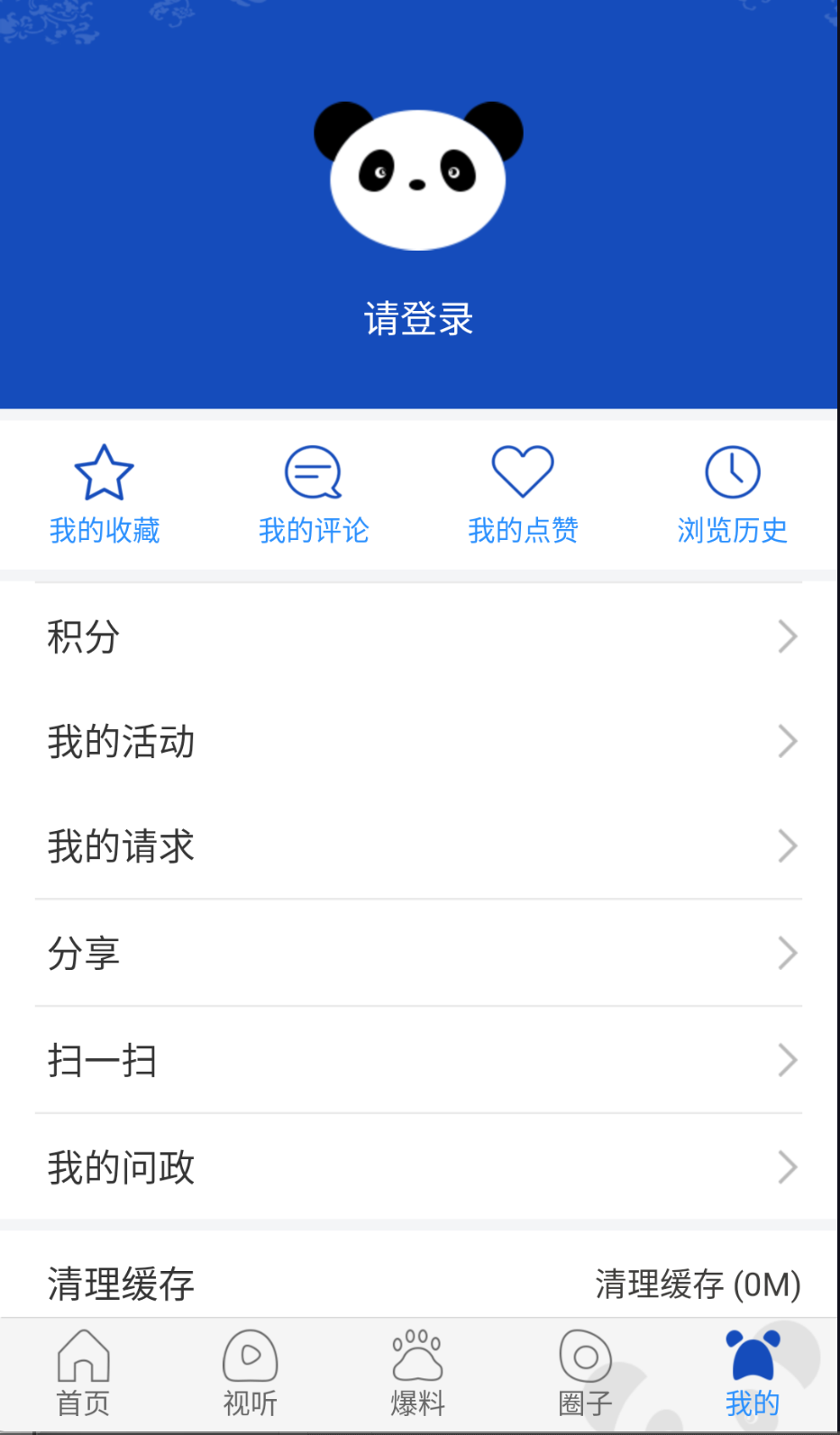This screenshot has width=840, height=1435.
Task: Open the 分享 share row
Action: pos(418,953)
